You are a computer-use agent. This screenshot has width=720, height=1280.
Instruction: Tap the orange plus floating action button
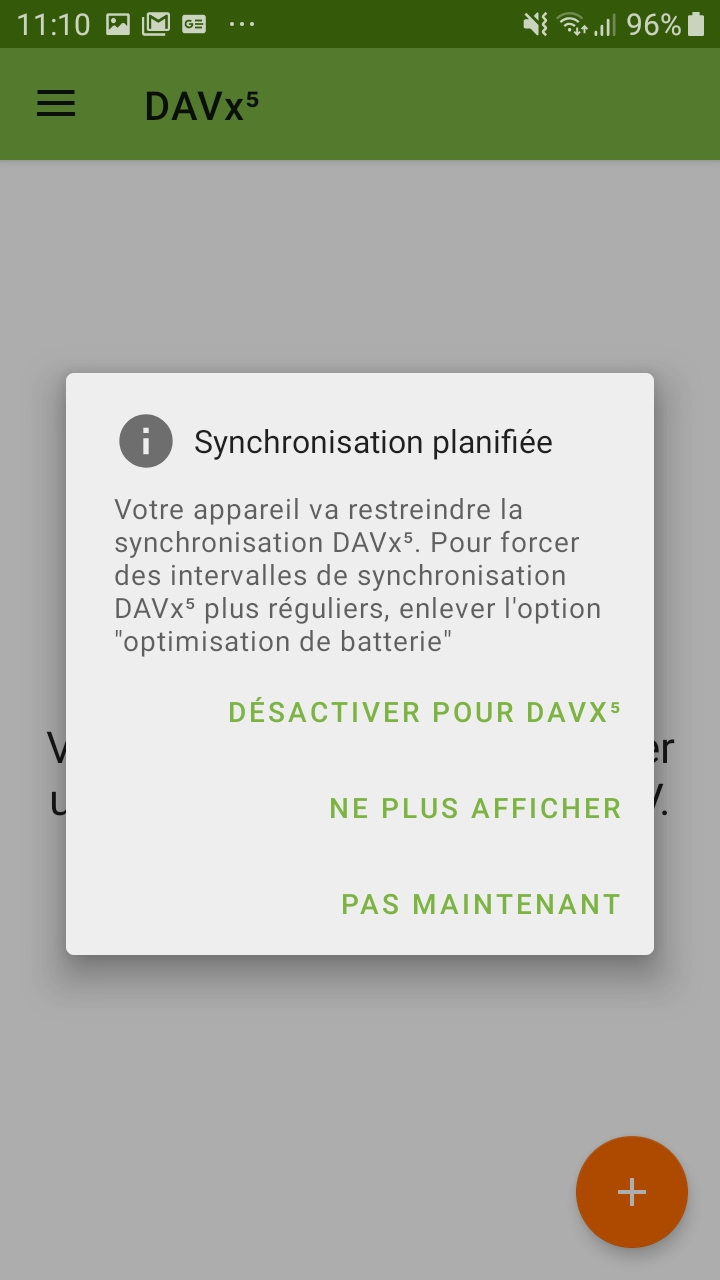tap(631, 1192)
